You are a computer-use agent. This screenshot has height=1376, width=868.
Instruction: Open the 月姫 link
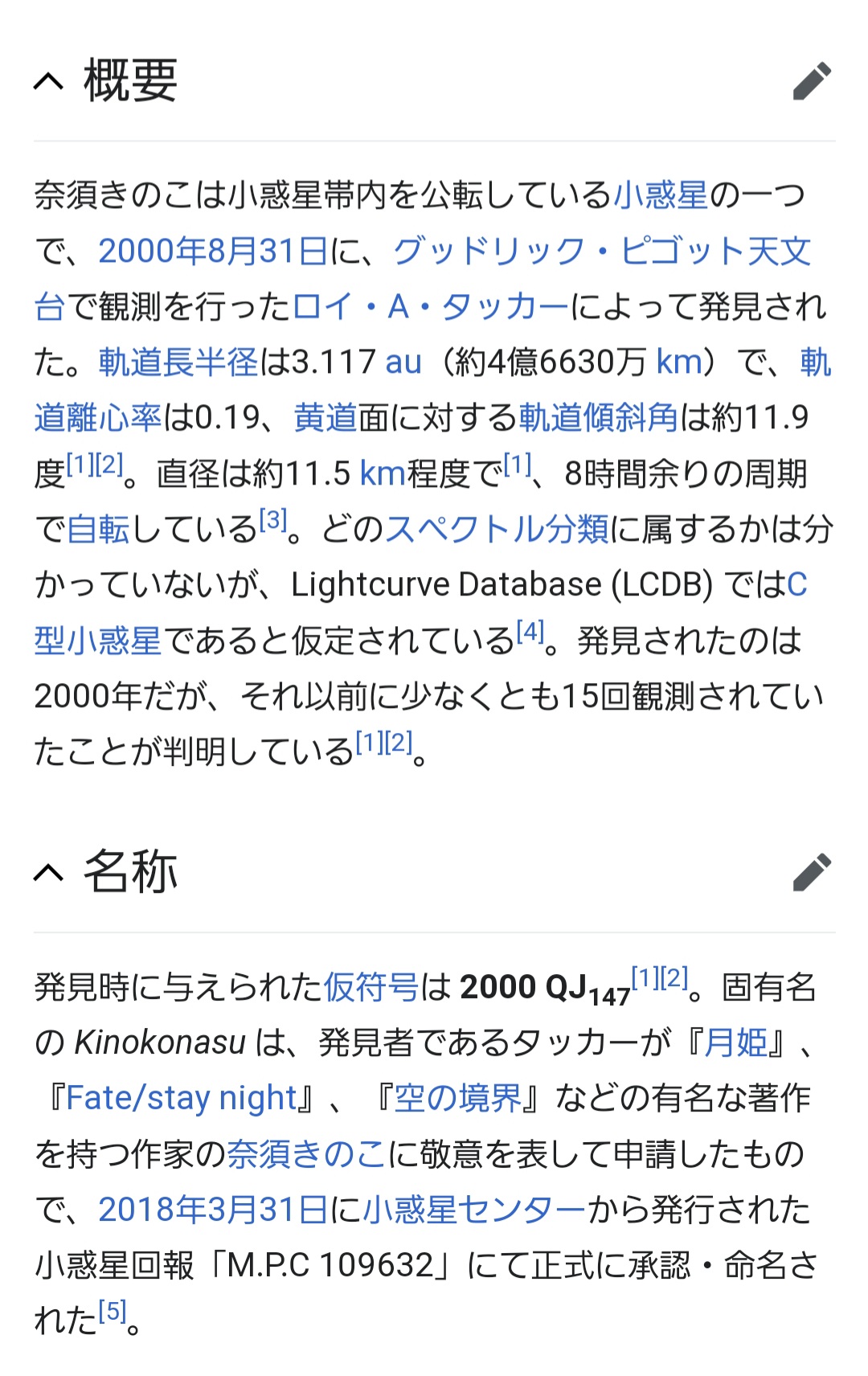pos(735,1043)
